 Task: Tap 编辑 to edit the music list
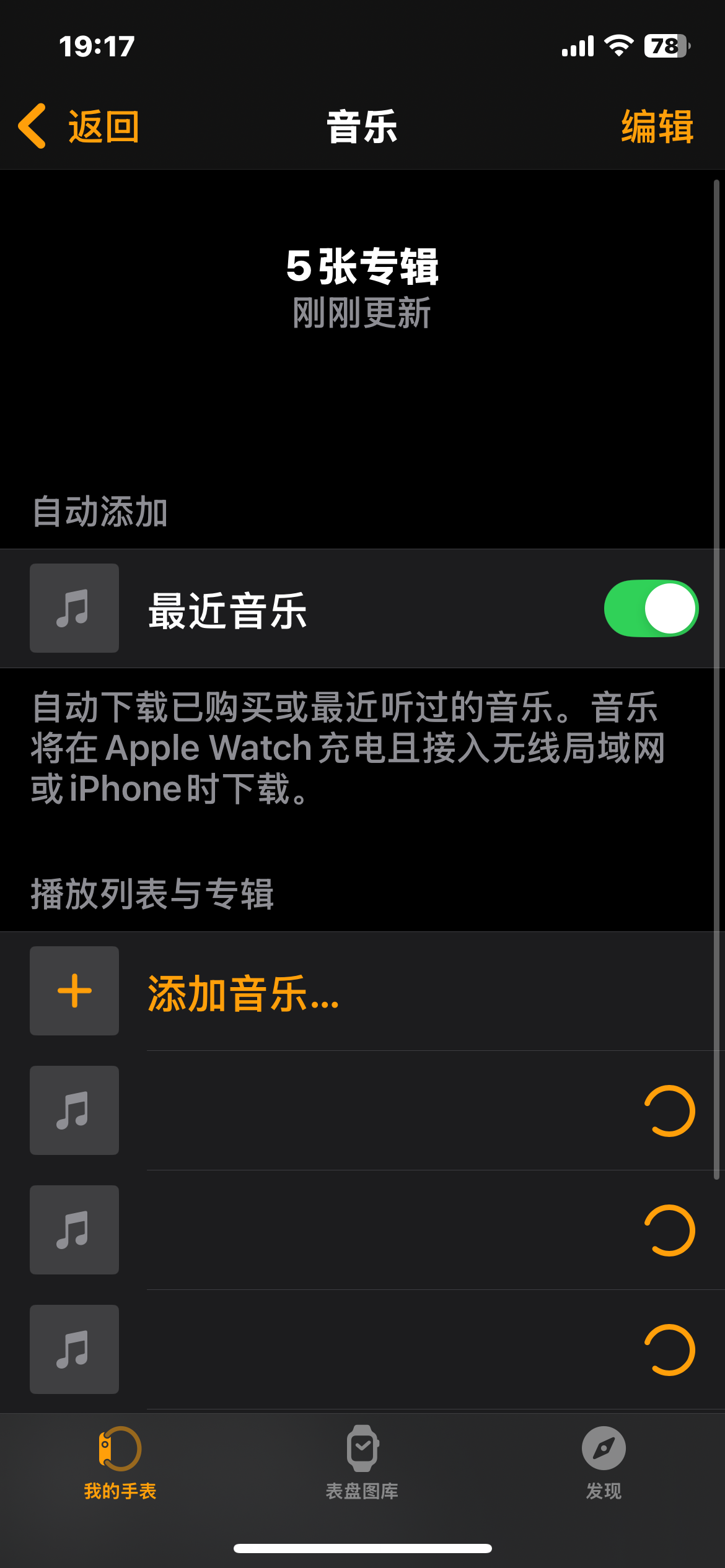657,126
